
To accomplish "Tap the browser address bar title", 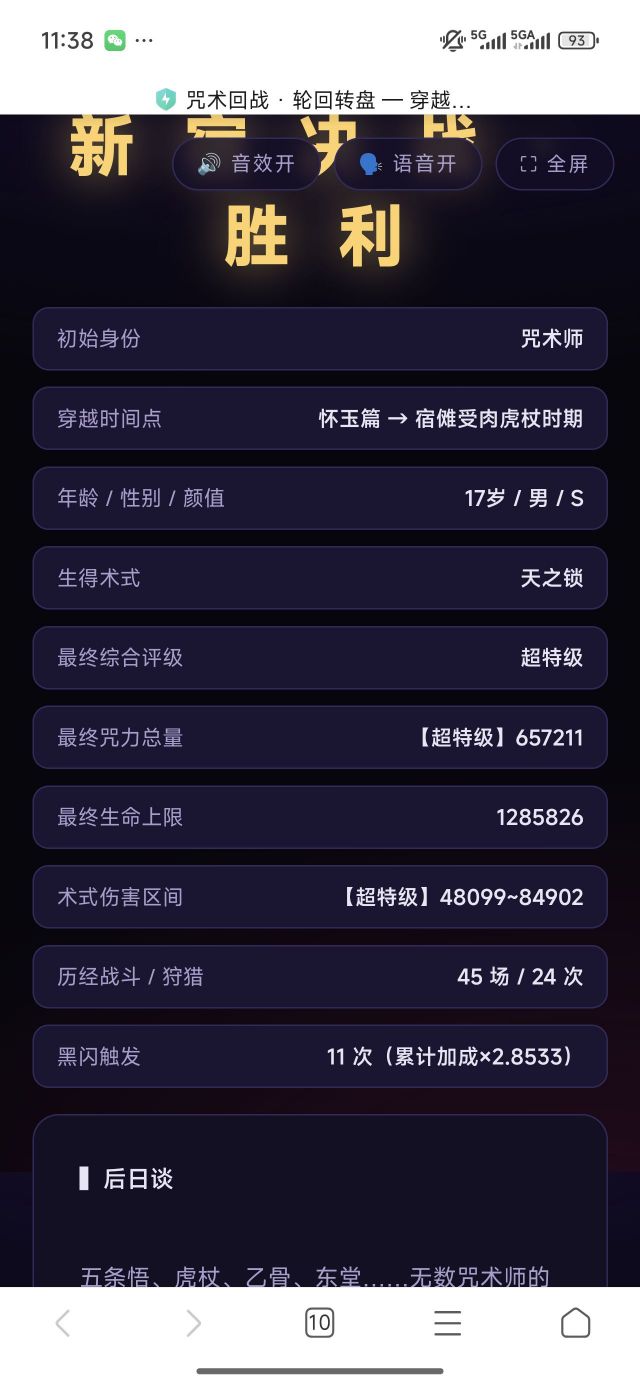I will 314,100.
